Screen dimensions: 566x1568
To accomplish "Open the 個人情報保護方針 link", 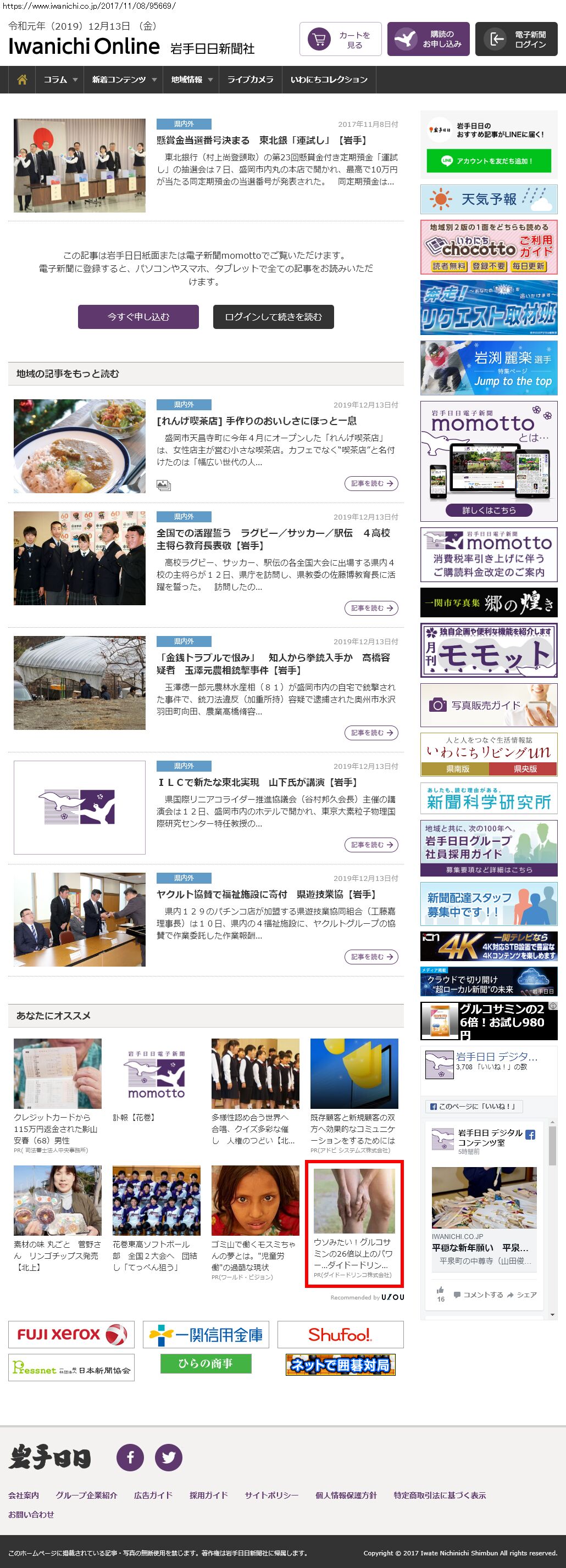I will pos(346,1495).
